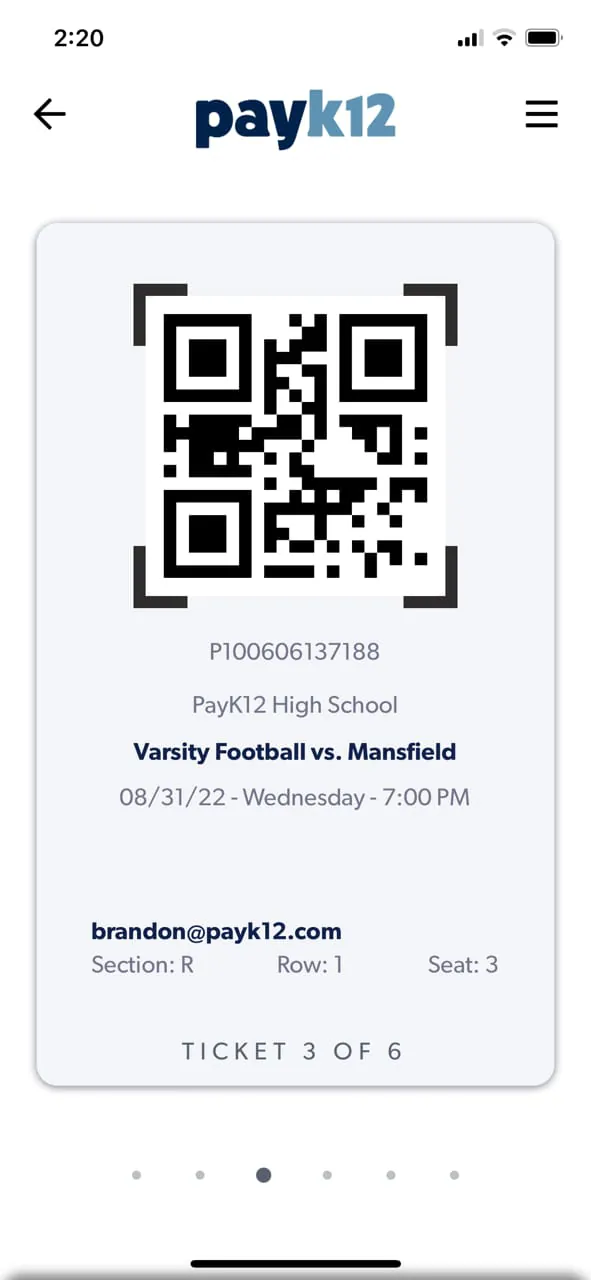The image size is (591, 1280).
Task: Go back using the arrow icon
Action: pyautogui.click(x=49, y=114)
